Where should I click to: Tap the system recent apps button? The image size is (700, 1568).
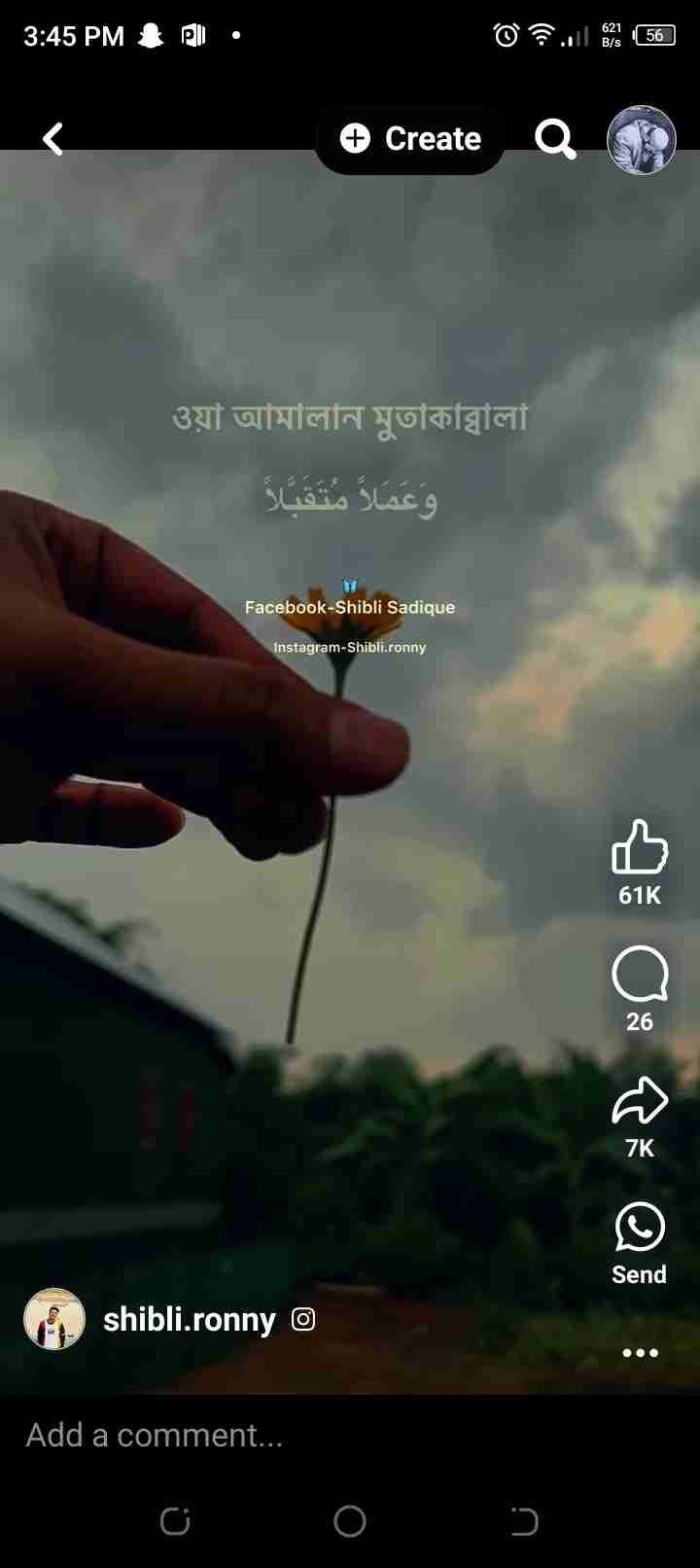pyautogui.click(x=175, y=1521)
